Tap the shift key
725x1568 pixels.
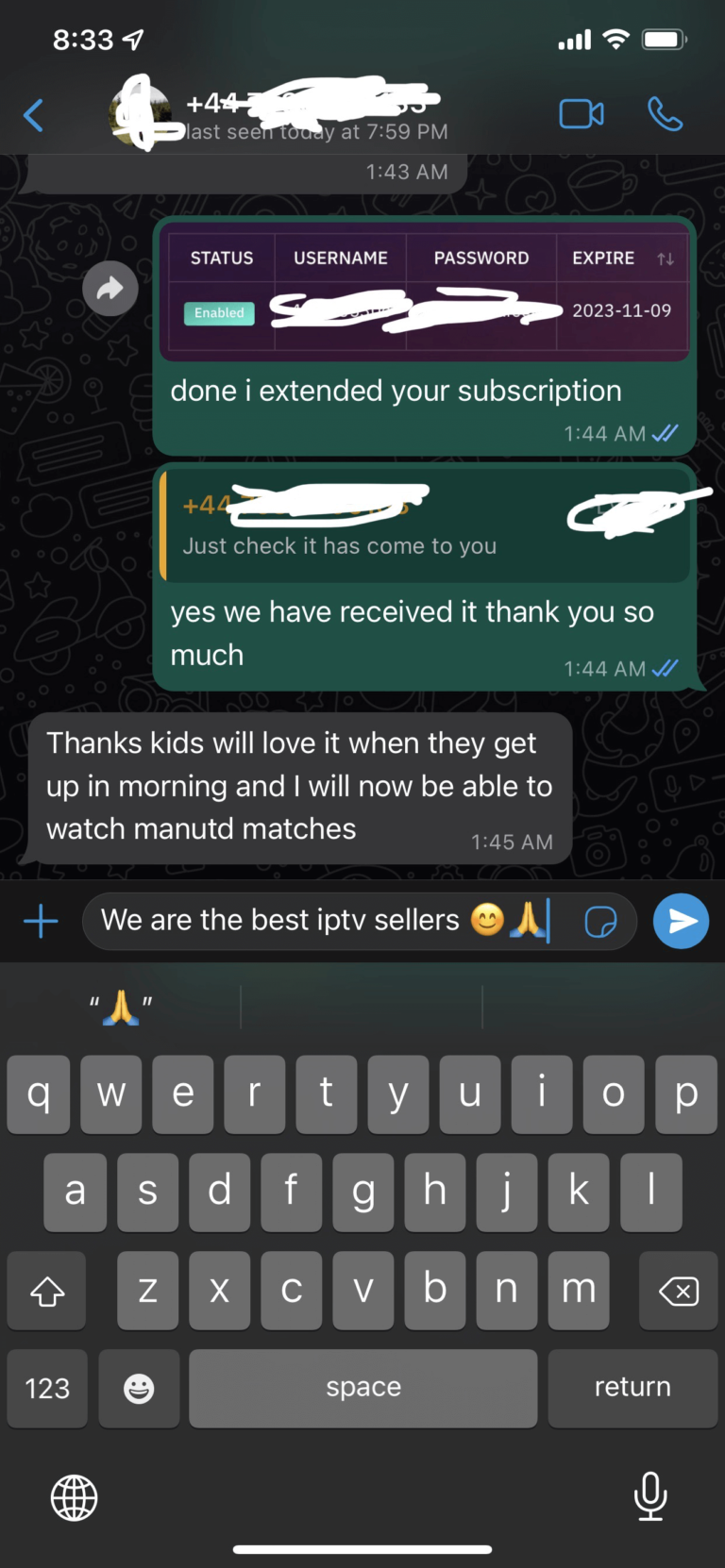click(x=47, y=1291)
